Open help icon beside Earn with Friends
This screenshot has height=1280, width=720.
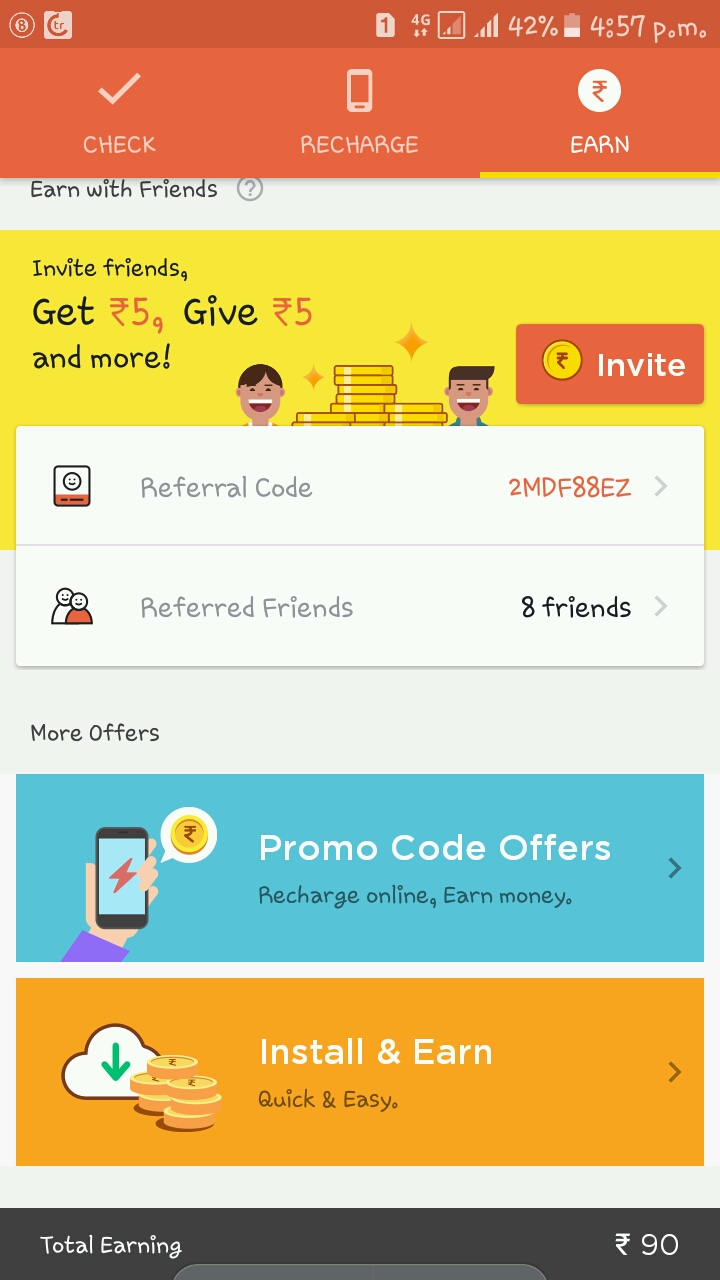pos(250,189)
